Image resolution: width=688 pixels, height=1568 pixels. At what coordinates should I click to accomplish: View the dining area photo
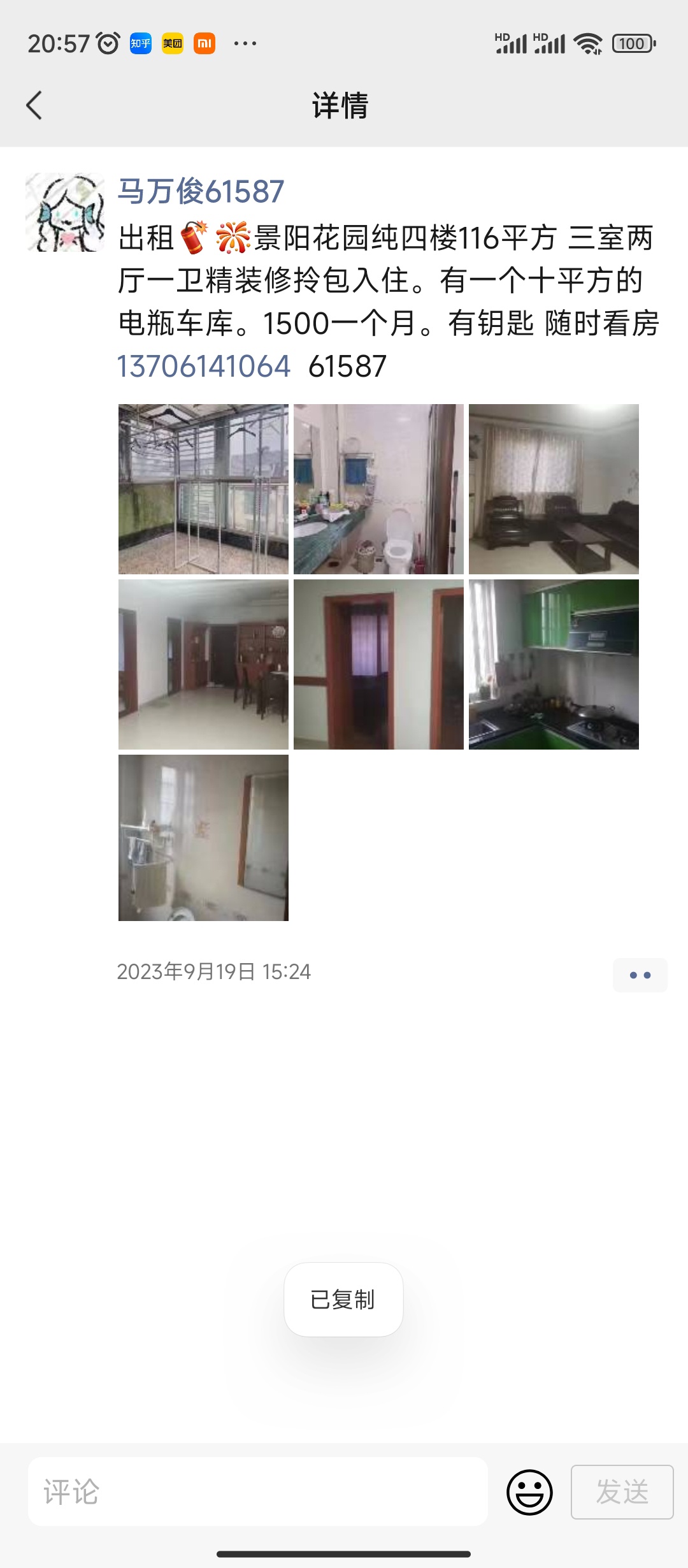click(x=203, y=664)
